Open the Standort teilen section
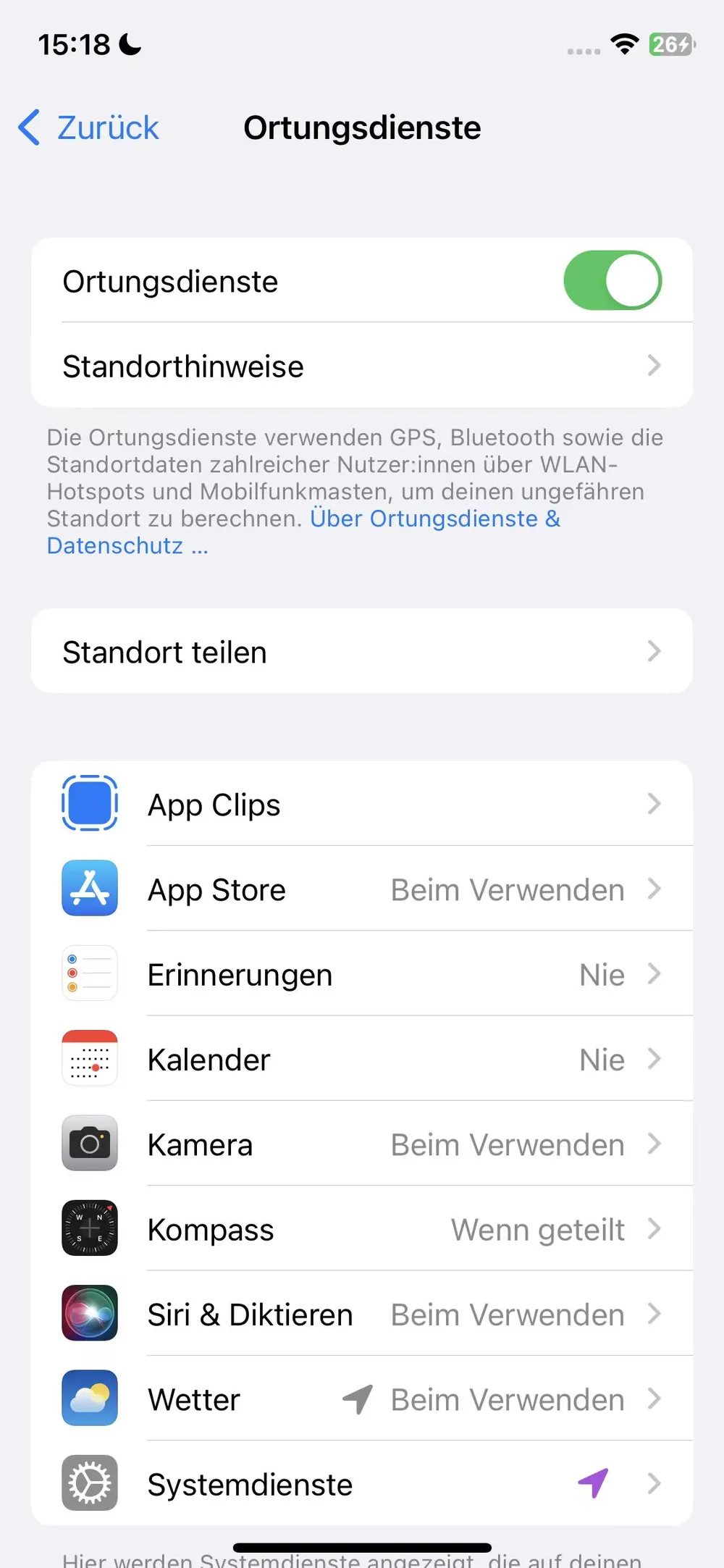724x1568 pixels. pos(362,651)
